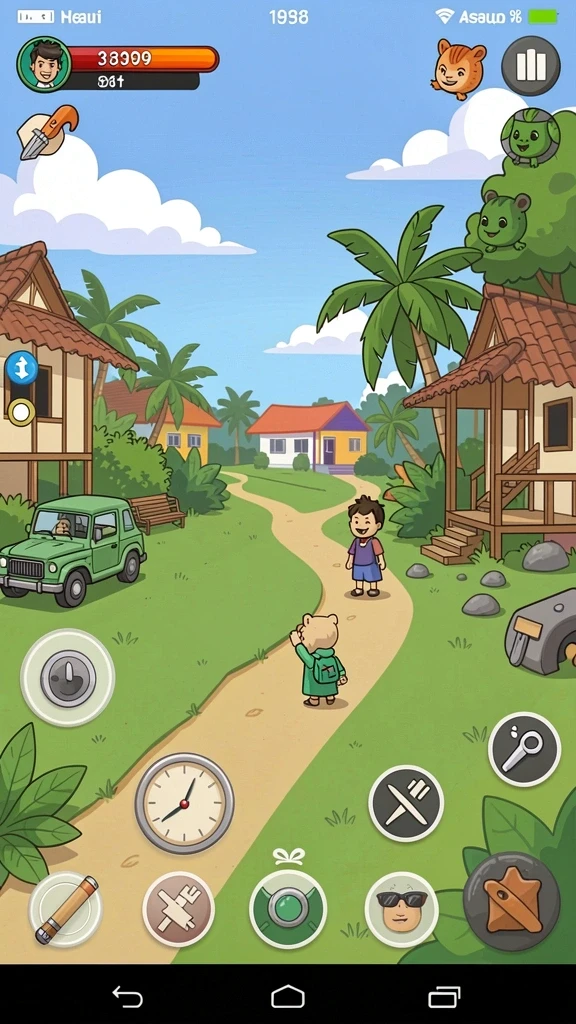Tap the round joystick control button

coord(68,678)
